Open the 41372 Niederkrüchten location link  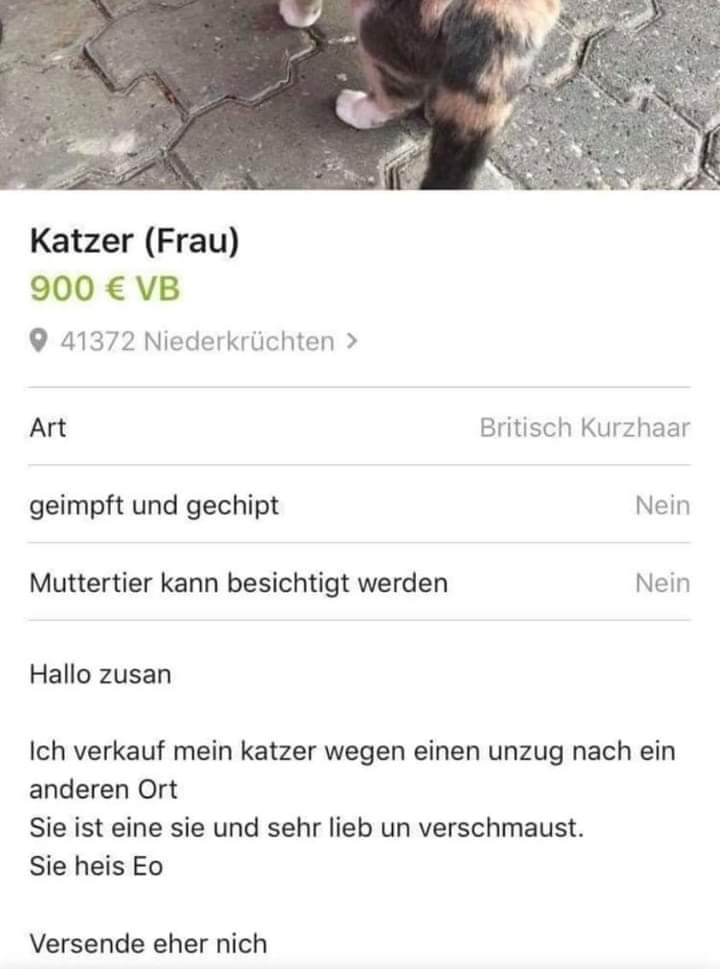pyautogui.click(x=197, y=342)
